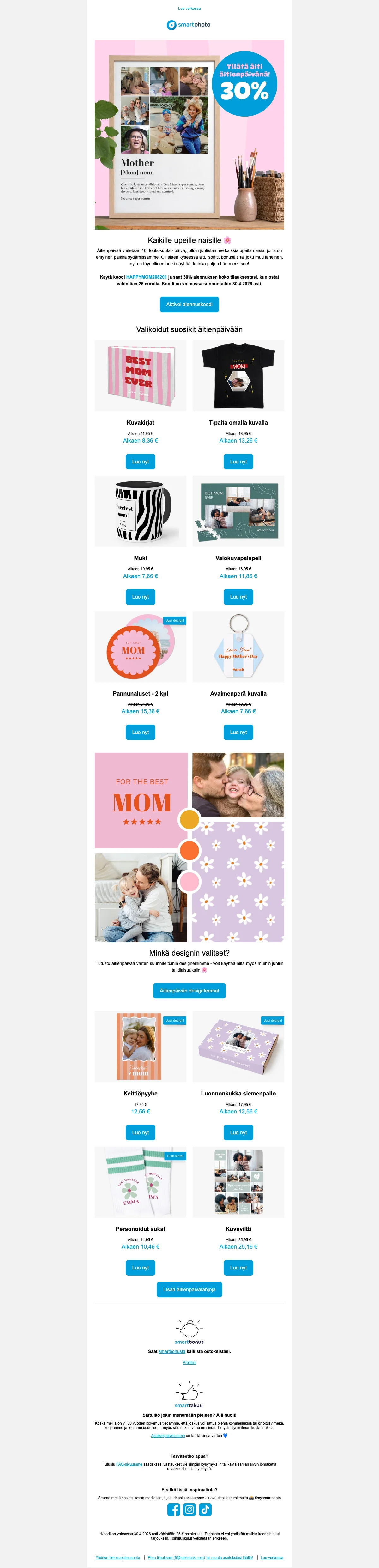Tap Luo nyt under Kuvakirjat
The image size is (379, 1568).
tap(141, 462)
